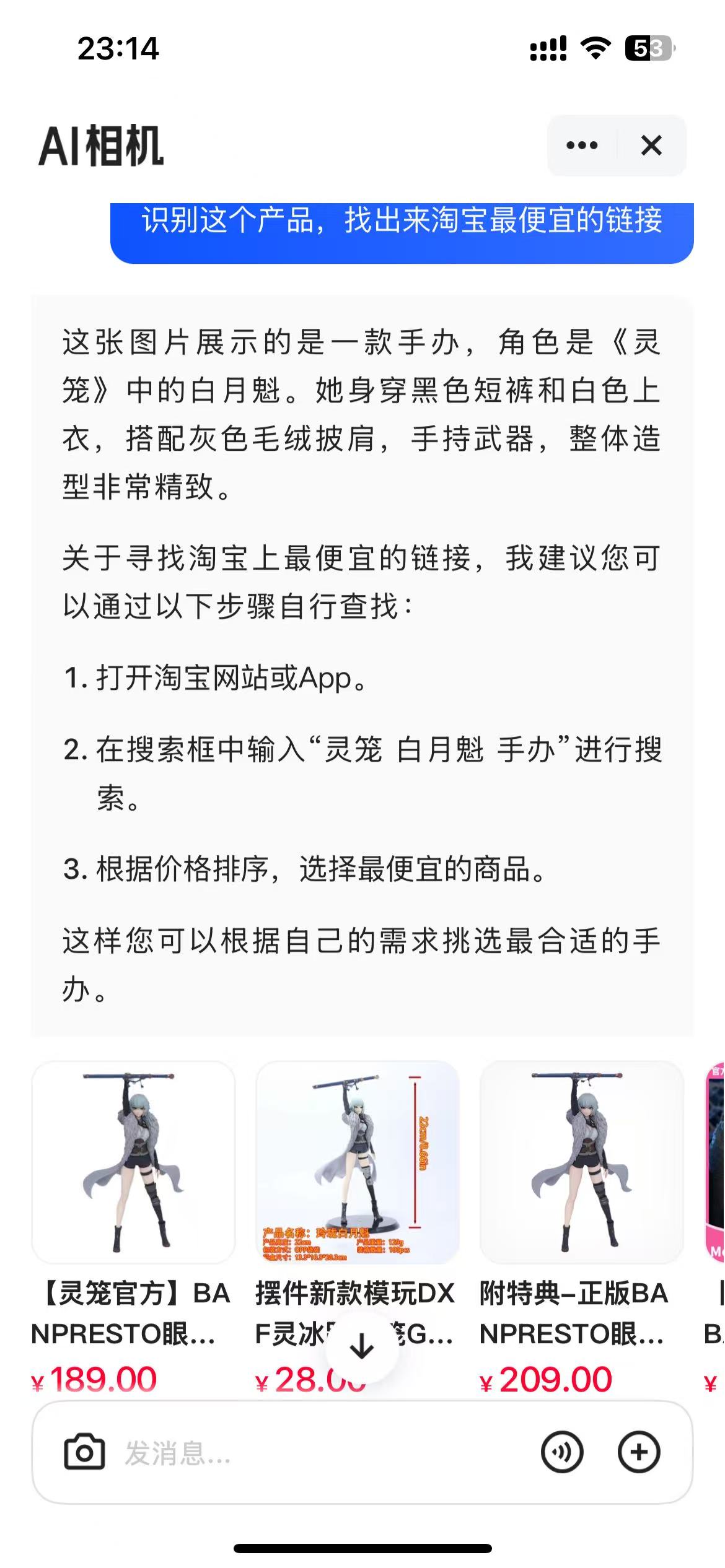725x1568 pixels.
Task: Open the ¥209.00 附特典 figure product card
Action: pyautogui.click(x=582, y=1229)
